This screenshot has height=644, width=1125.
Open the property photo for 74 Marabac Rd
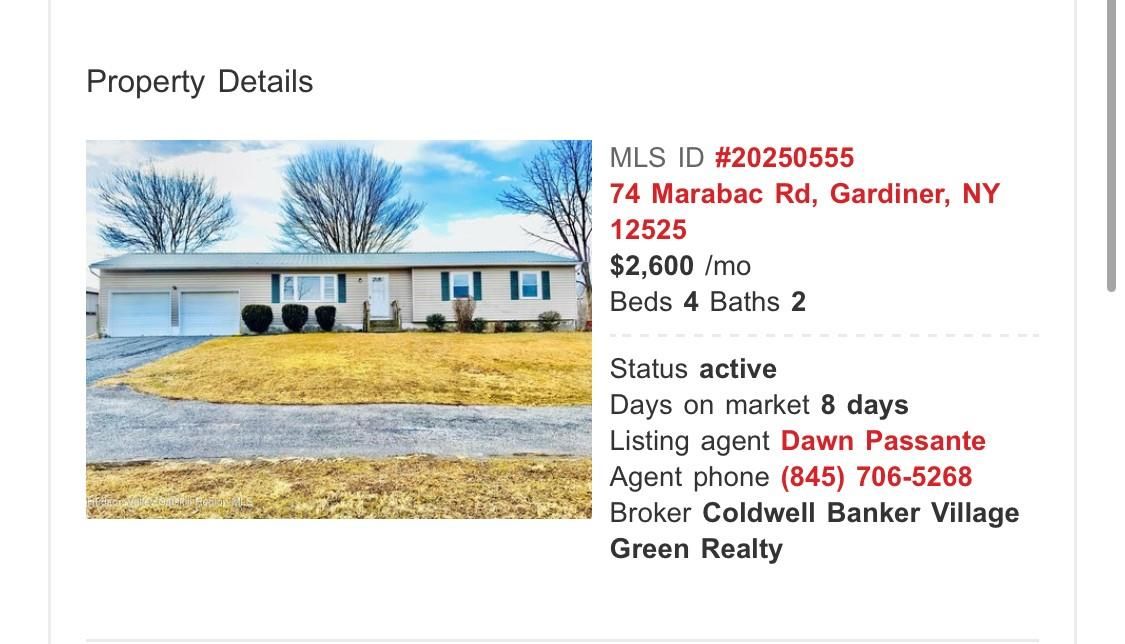(339, 329)
